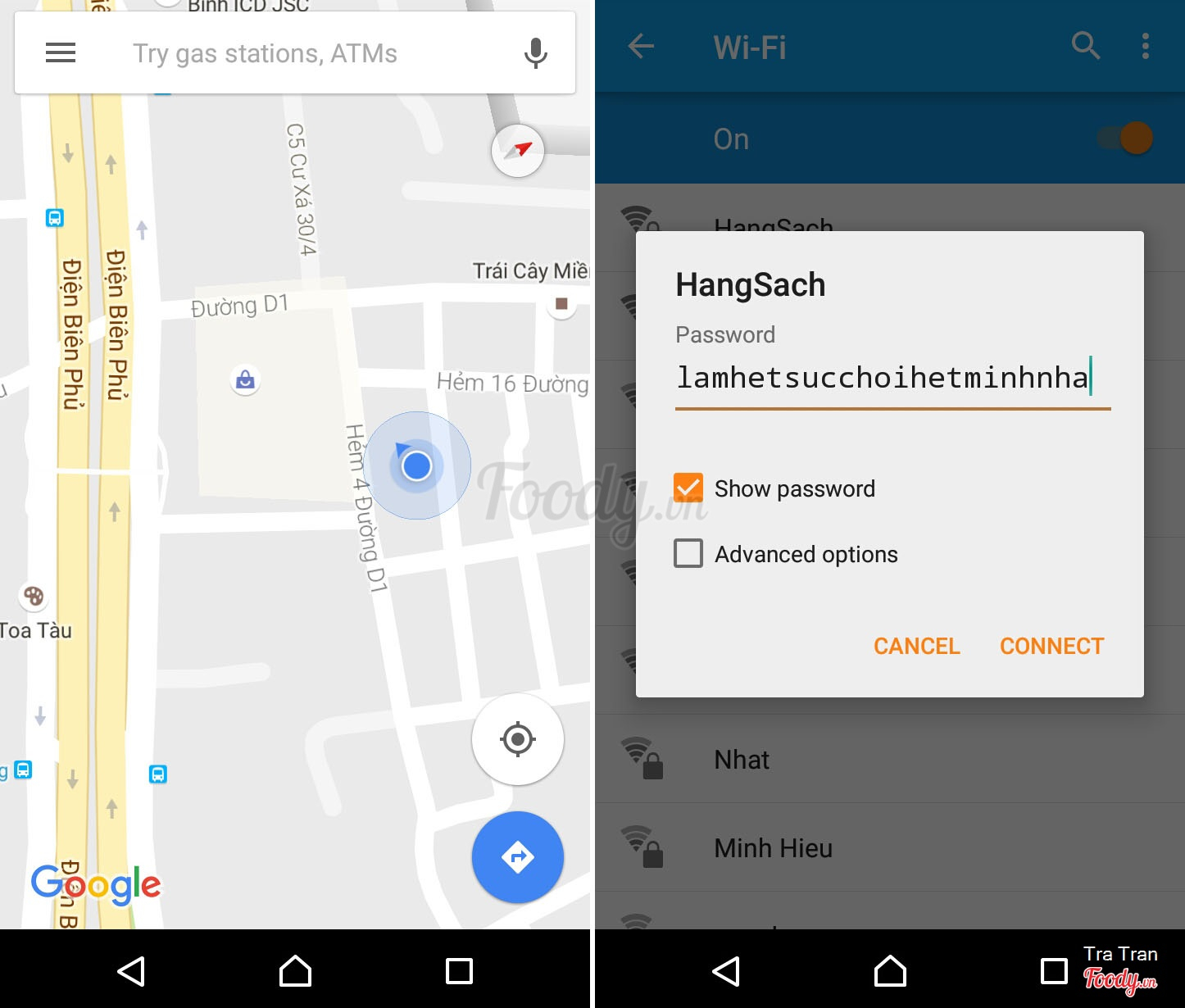Open the Wi-Fi overflow menu
This screenshot has width=1185, height=1008.
click(1145, 46)
